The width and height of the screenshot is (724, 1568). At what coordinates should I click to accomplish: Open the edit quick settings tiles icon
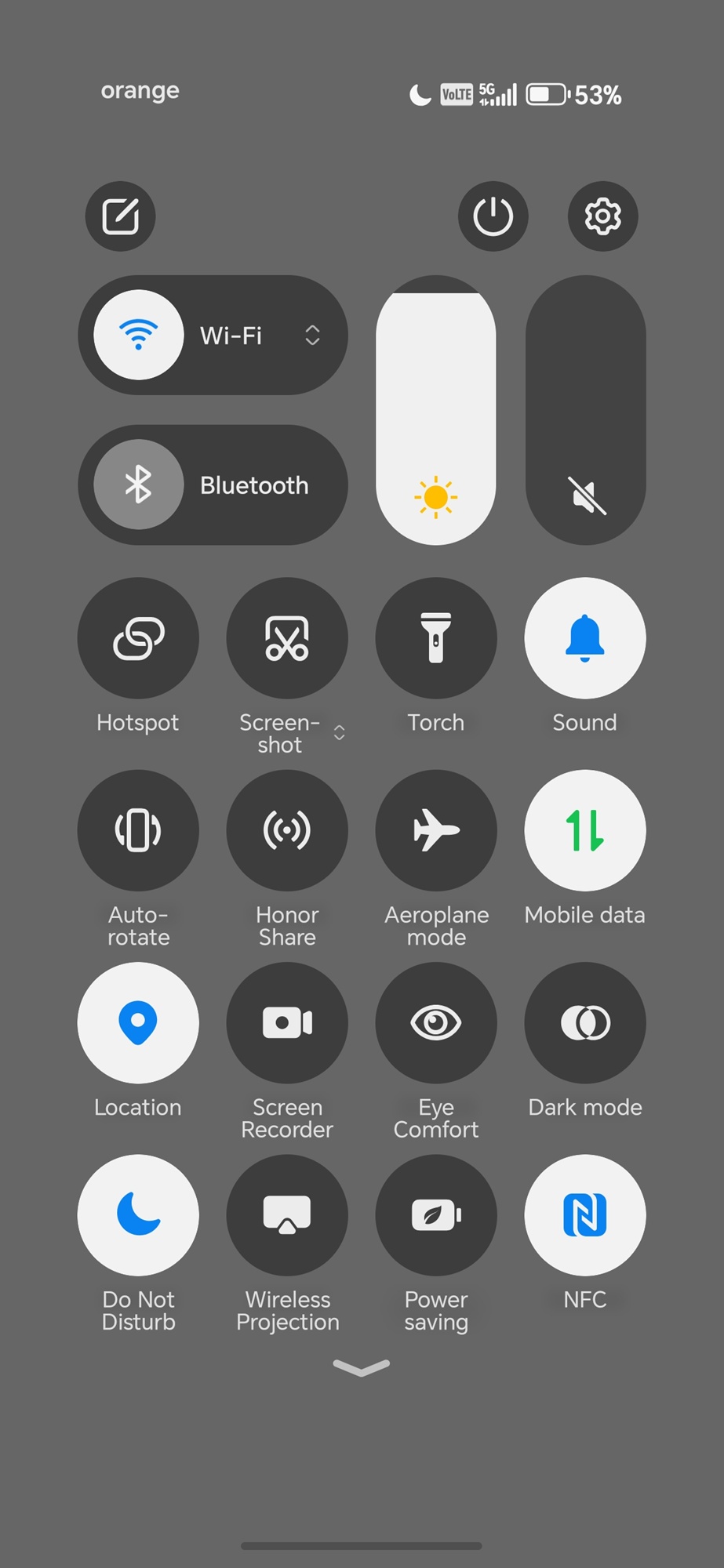coord(120,216)
